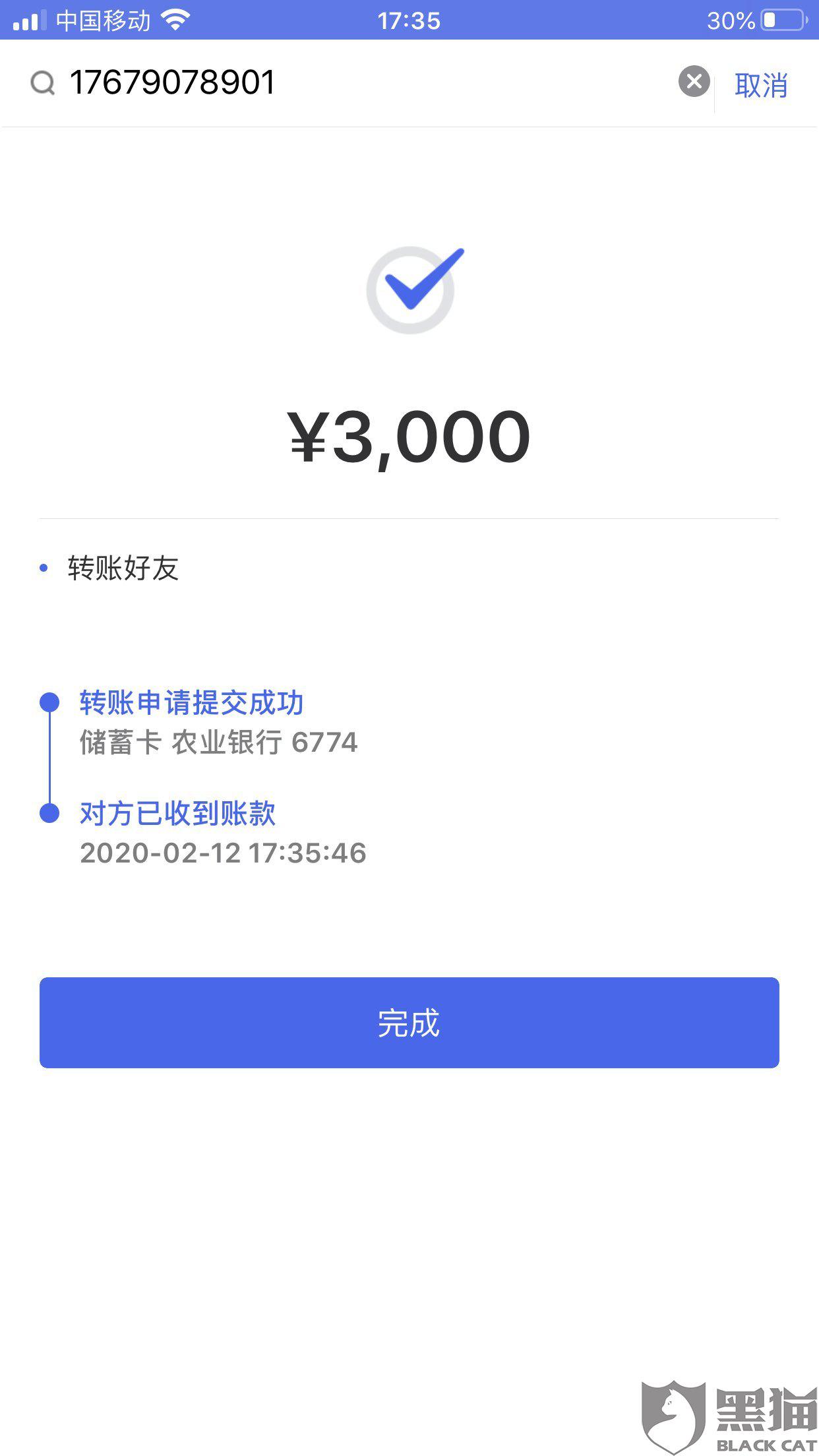The image size is (819, 1456).
Task: Tap the blue 完成 button
Action: click(x=409, y=1023)
